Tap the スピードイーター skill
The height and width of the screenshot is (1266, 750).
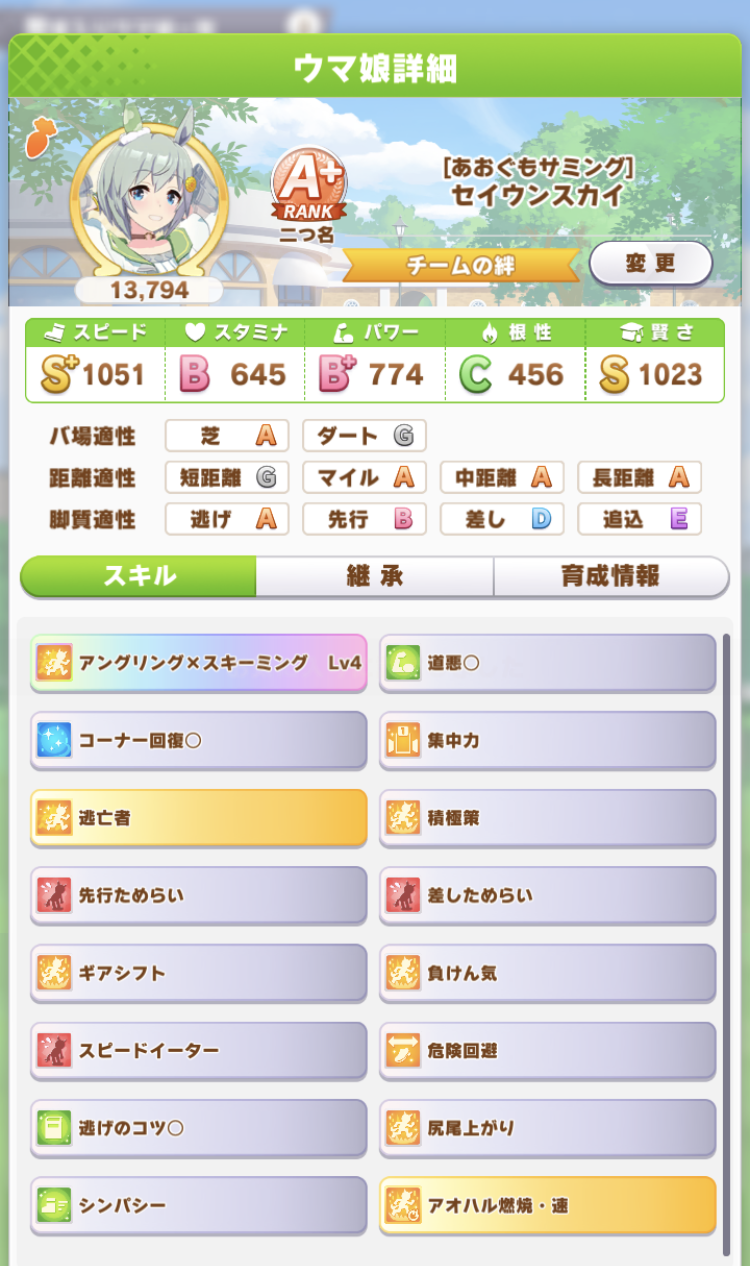(x=199, y=1051)
